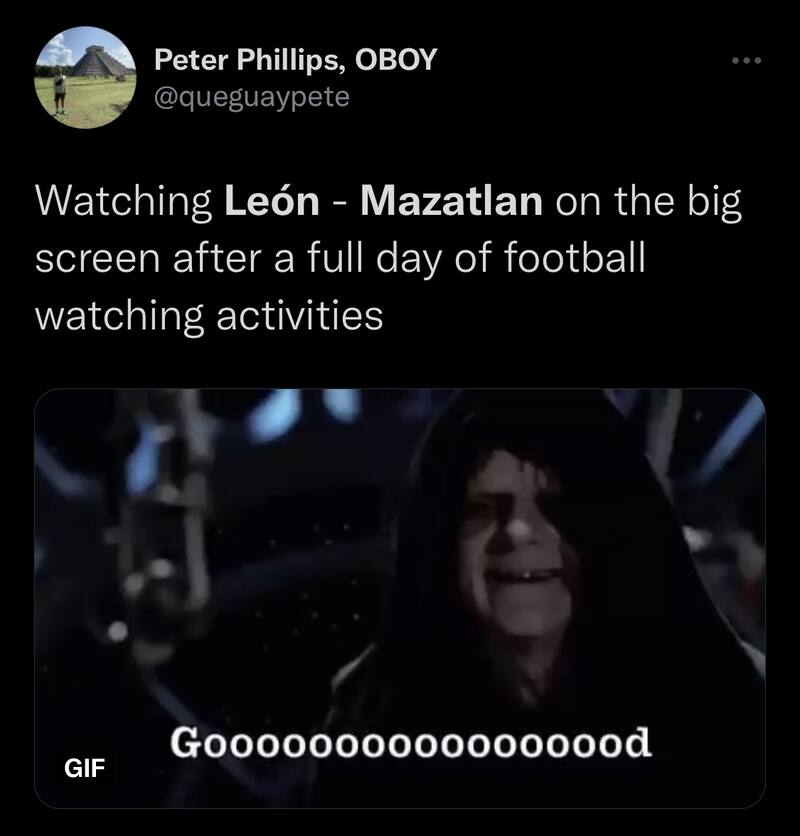The width and height of the screenshot is (800, 836).
Task: Open the tweet's three-dot overflow menu
Action: pos(746,61)
